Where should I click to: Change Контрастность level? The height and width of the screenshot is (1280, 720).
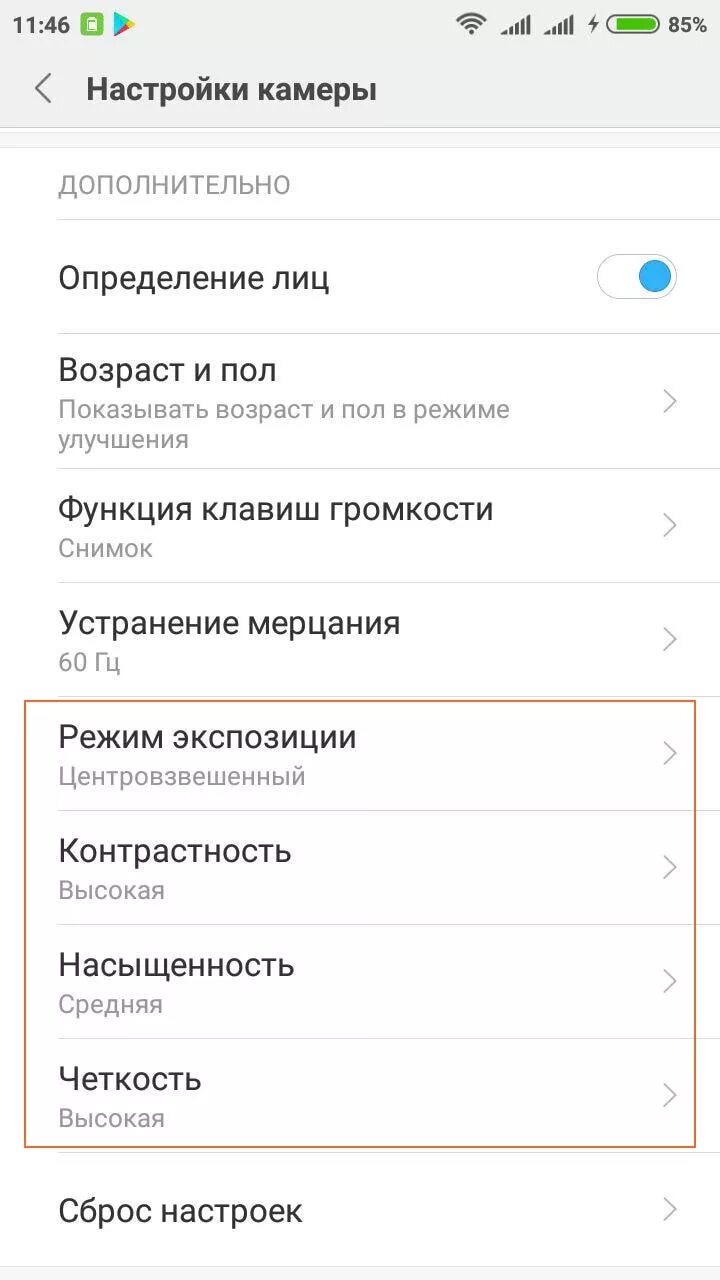(360, 867)
